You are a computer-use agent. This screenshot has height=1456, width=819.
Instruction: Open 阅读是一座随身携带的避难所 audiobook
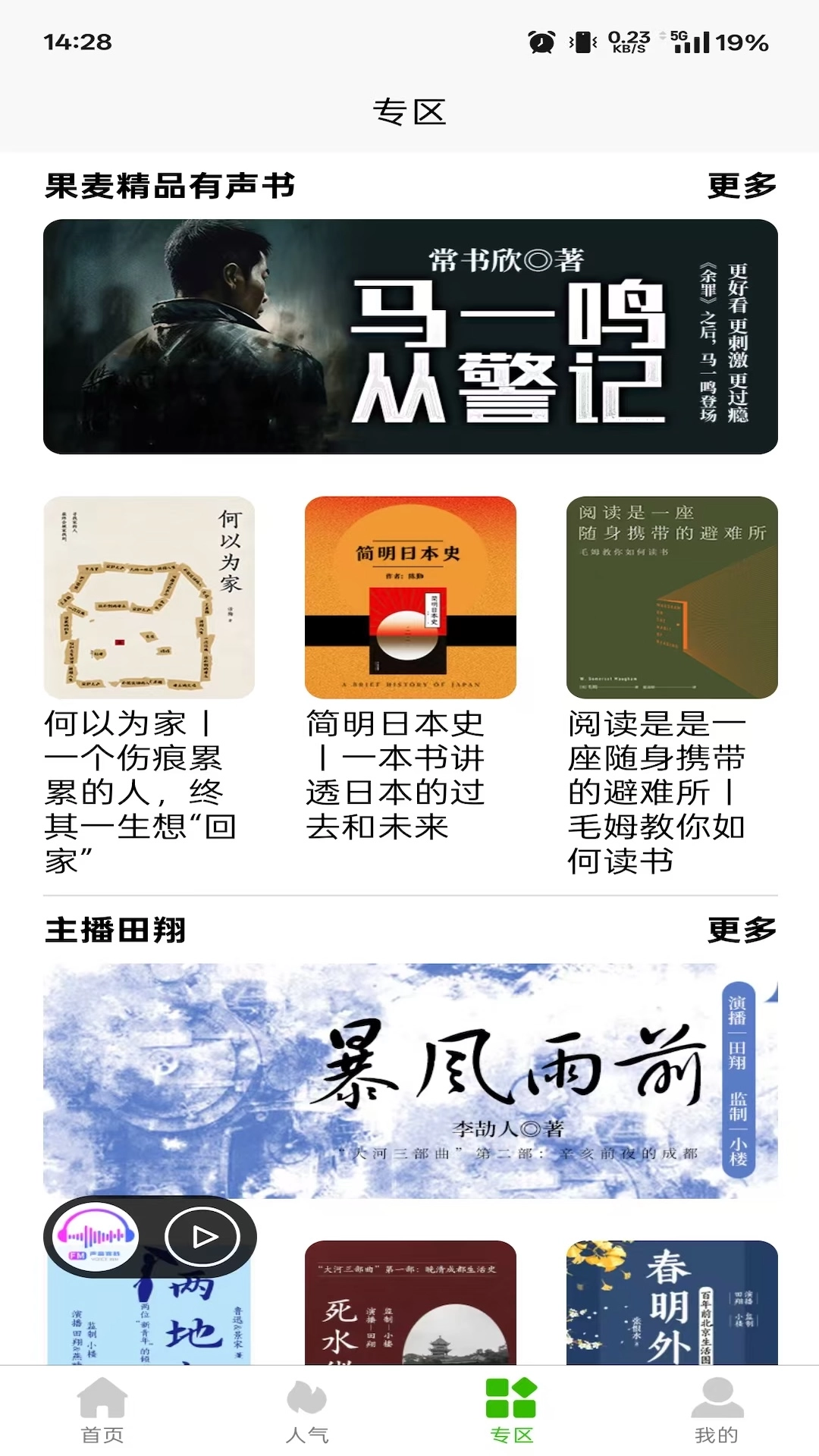click(672, 598)
